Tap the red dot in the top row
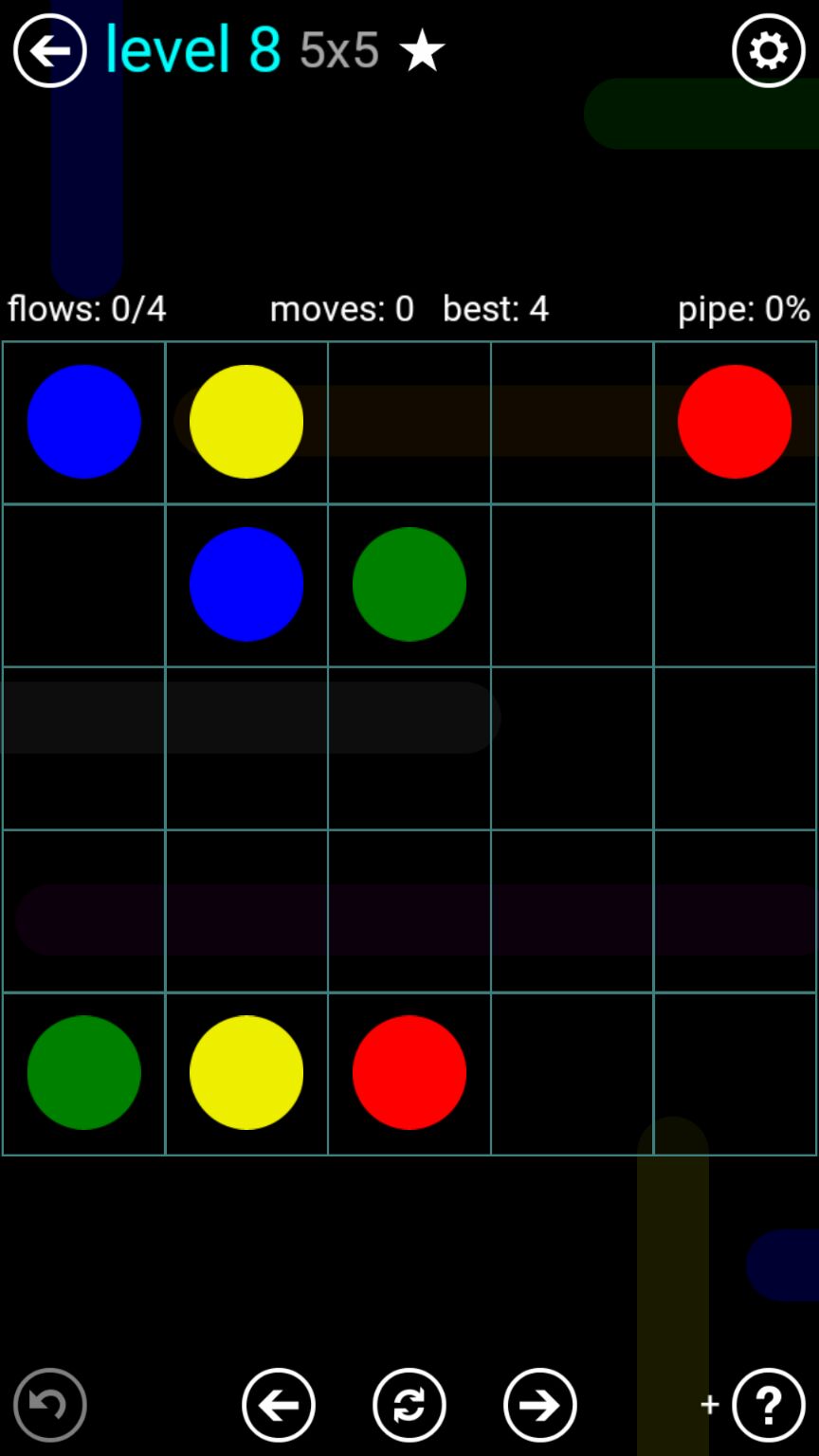This screenshot has width=819, height=1456. 735,422
